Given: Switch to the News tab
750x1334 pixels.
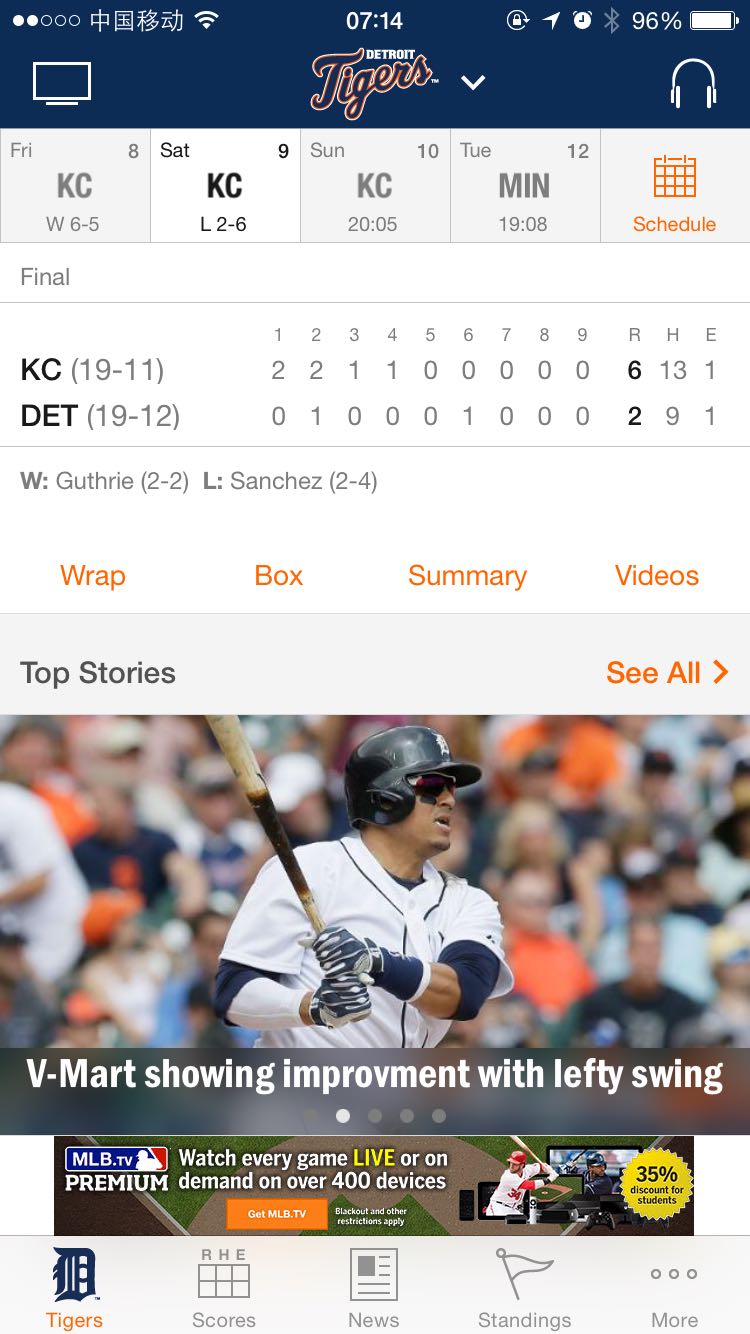Looking at the screenshot, I should [374, 1288].
